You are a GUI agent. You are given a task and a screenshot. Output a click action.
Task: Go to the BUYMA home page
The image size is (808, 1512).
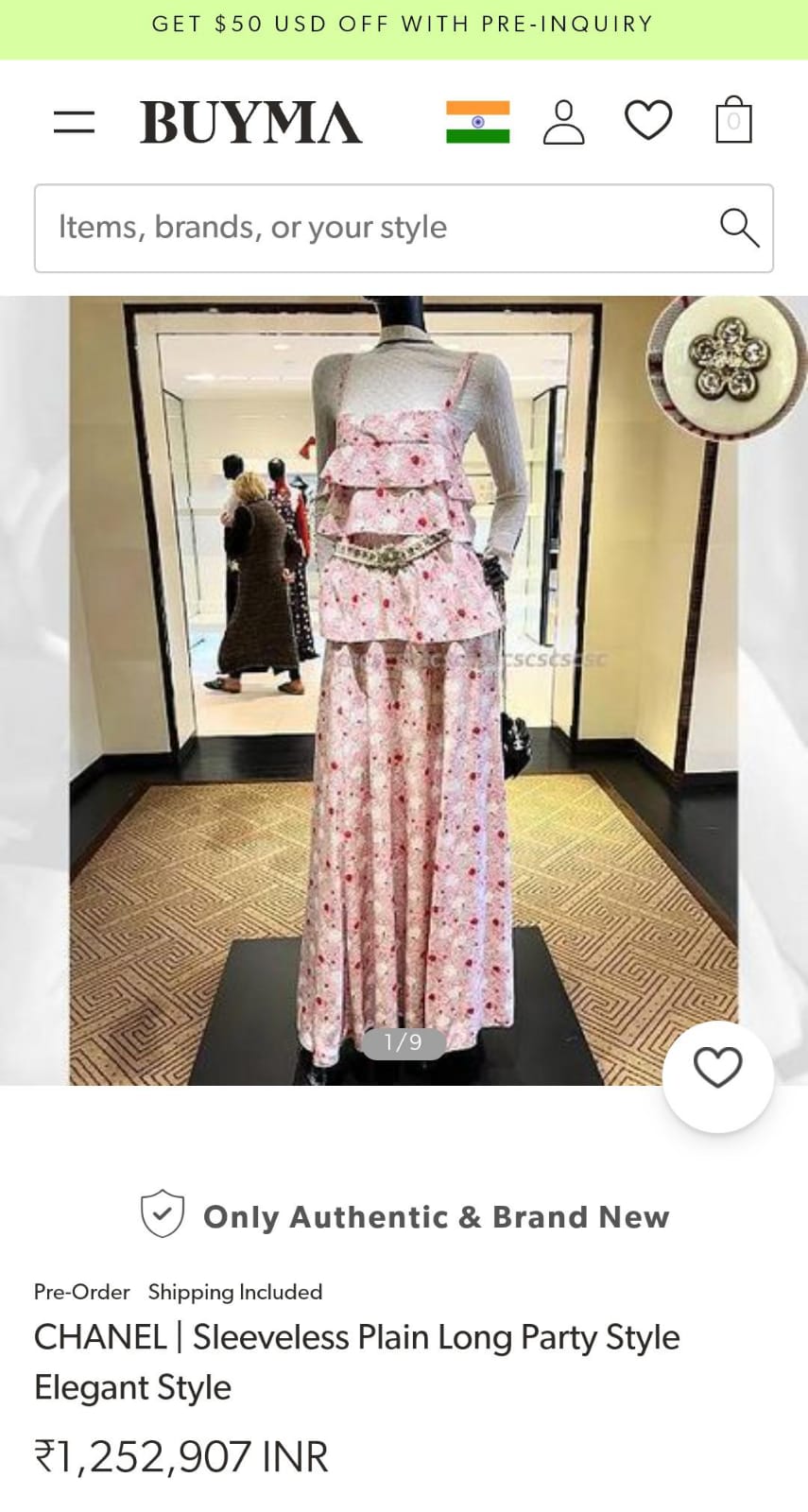[x=250, y=122]
